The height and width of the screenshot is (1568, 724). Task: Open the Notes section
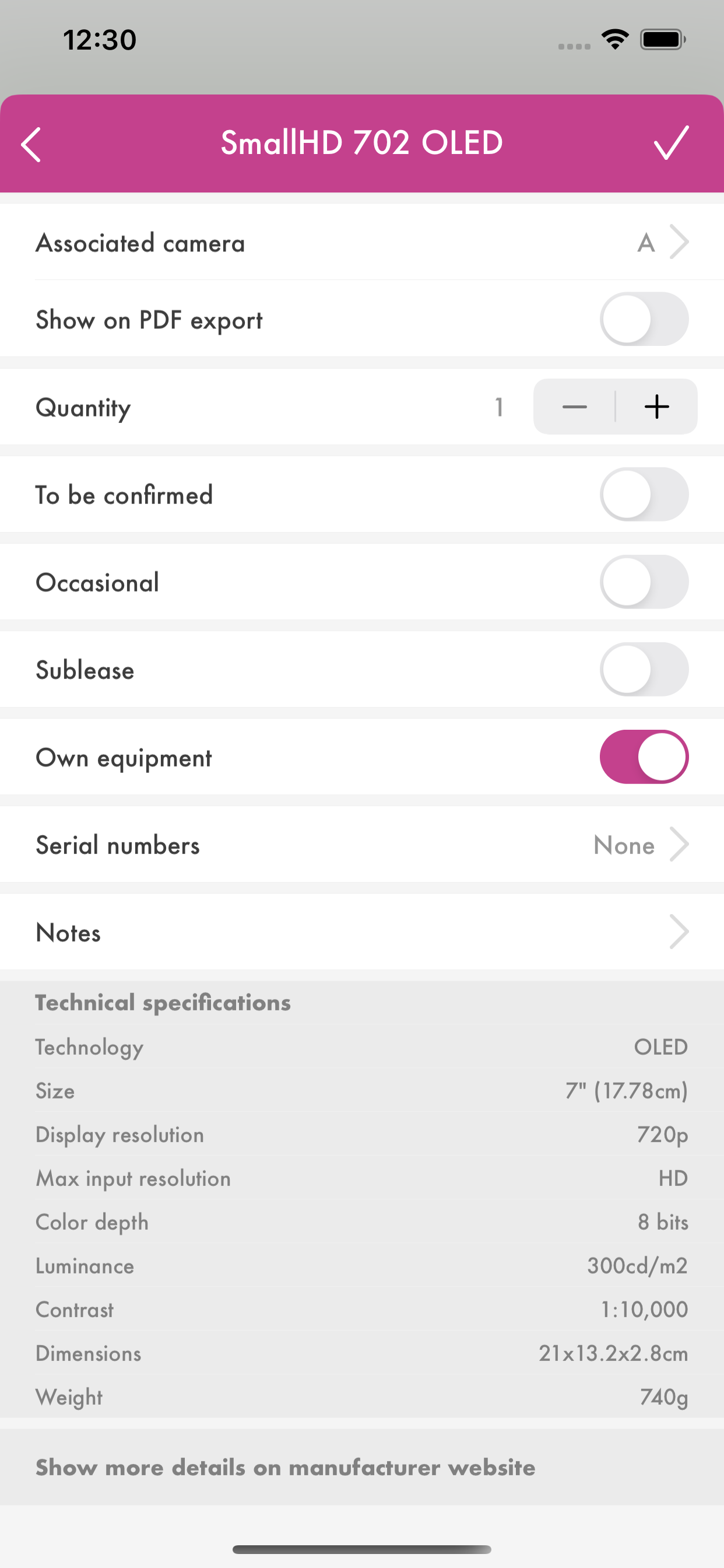[362, 932]
